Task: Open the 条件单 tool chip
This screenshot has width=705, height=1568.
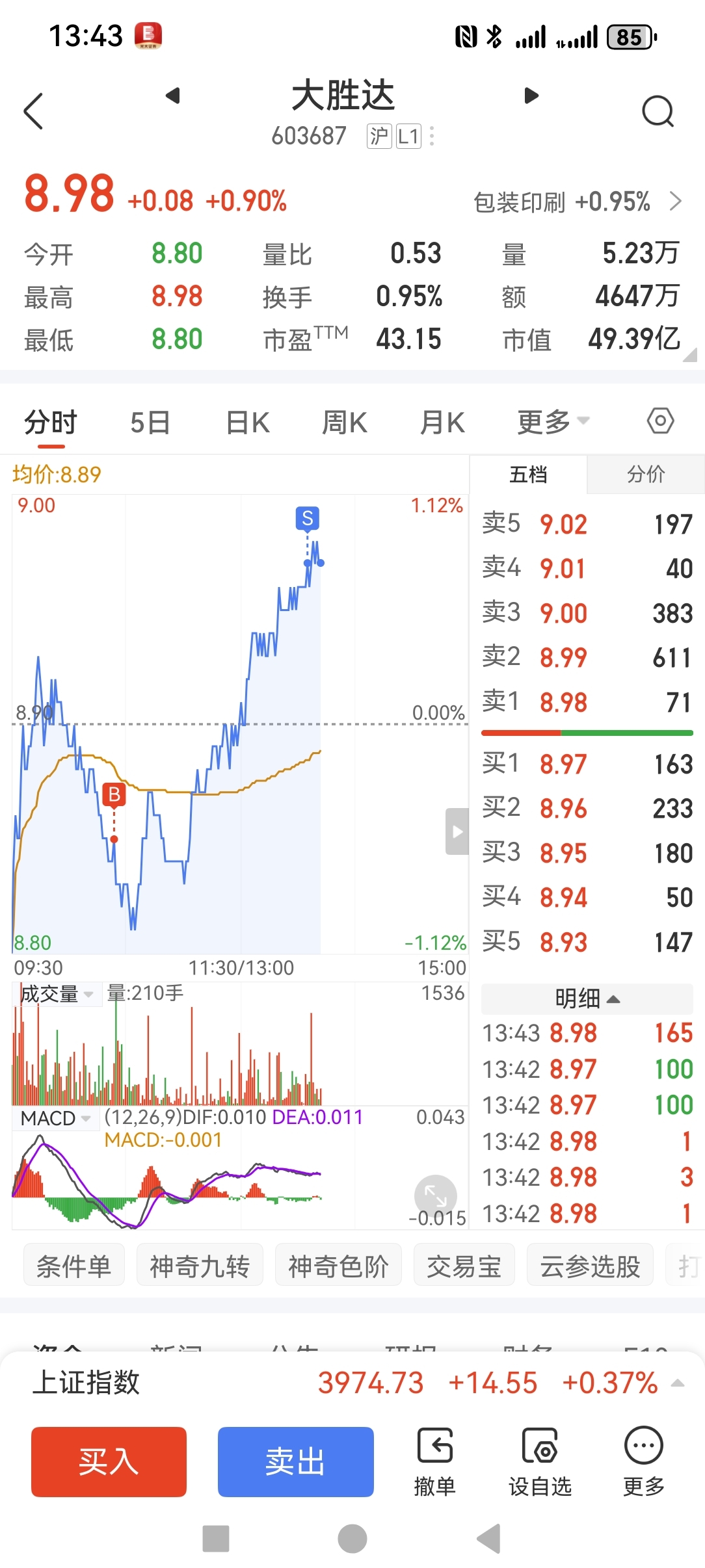Action: click(73, 1266)
